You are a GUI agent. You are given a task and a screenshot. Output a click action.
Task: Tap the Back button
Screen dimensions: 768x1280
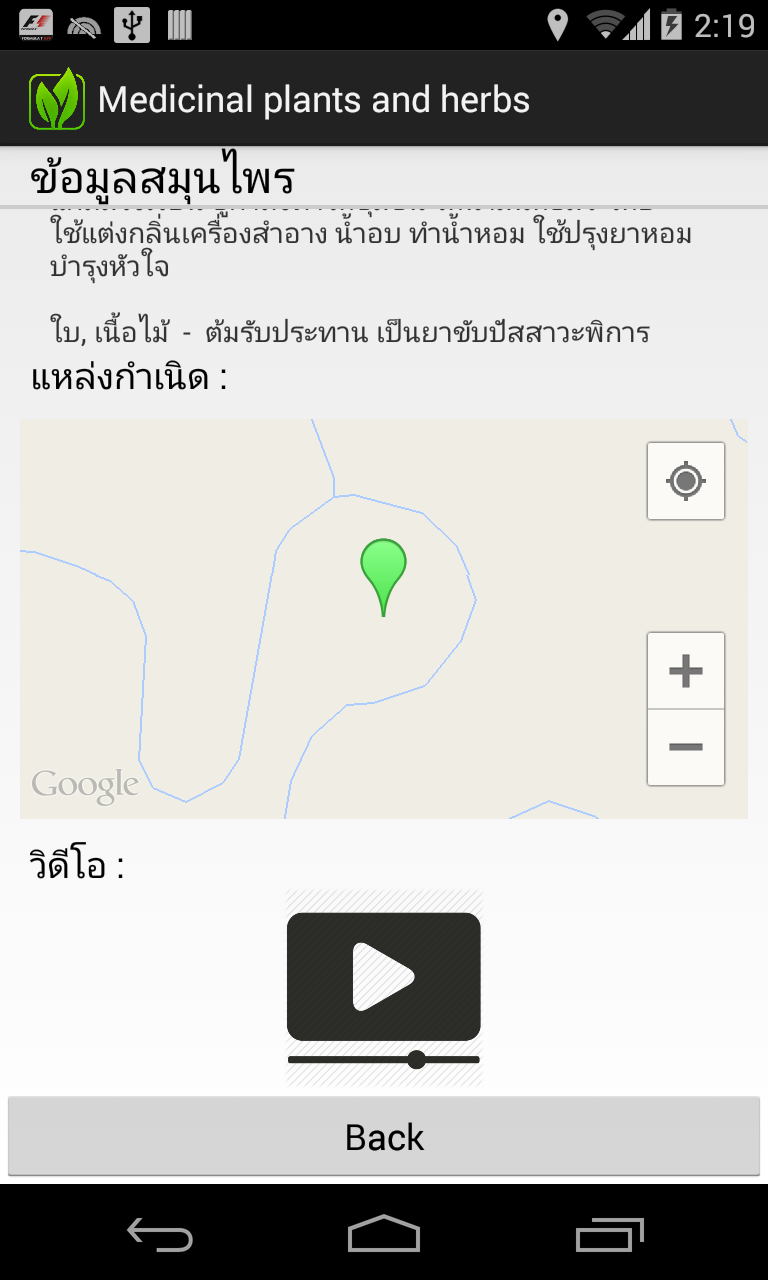pyautogui.click(x=384, y=1137)
